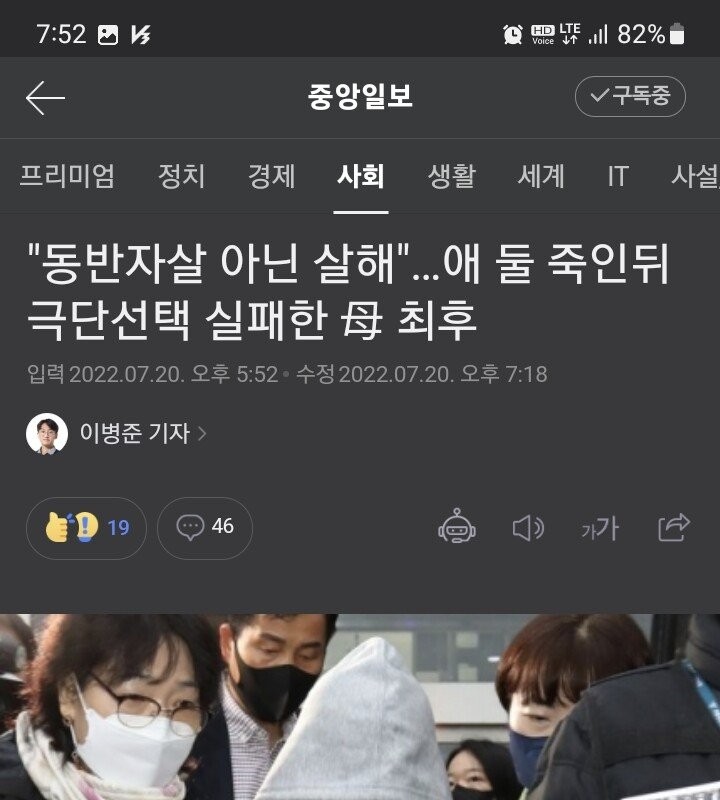Open the 46 comments

point(205,527)
